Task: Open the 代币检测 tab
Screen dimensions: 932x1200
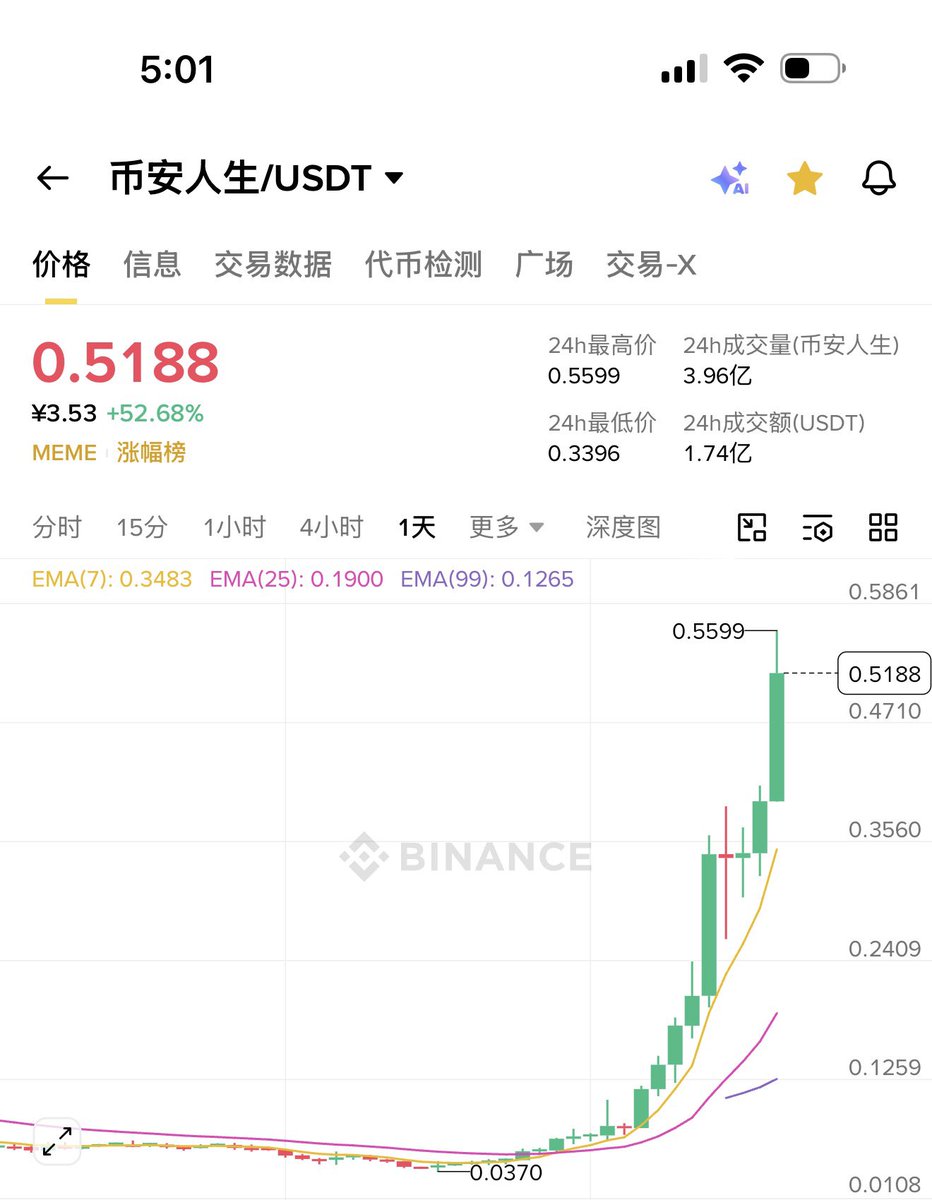Action: (424, 265)
